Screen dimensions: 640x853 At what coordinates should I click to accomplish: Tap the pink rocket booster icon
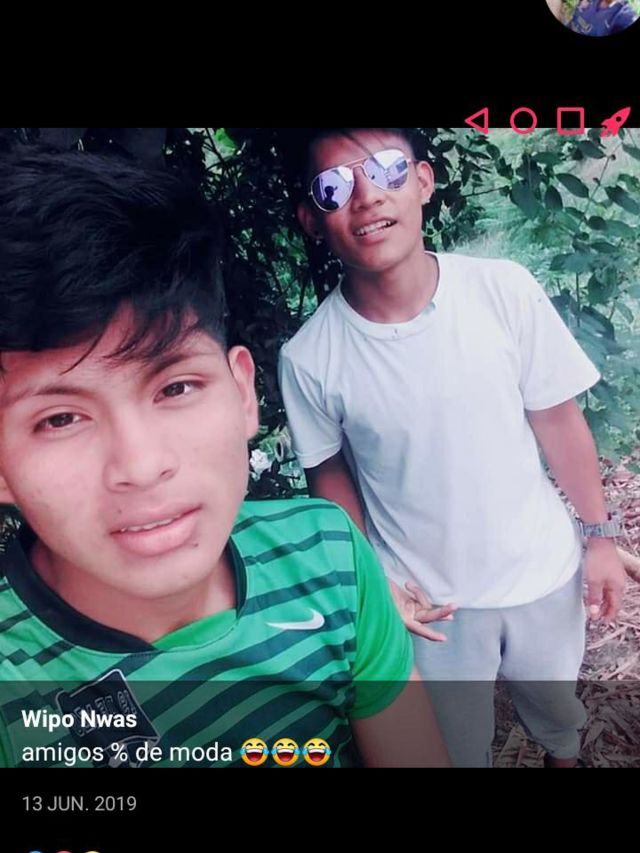(616, 121)
